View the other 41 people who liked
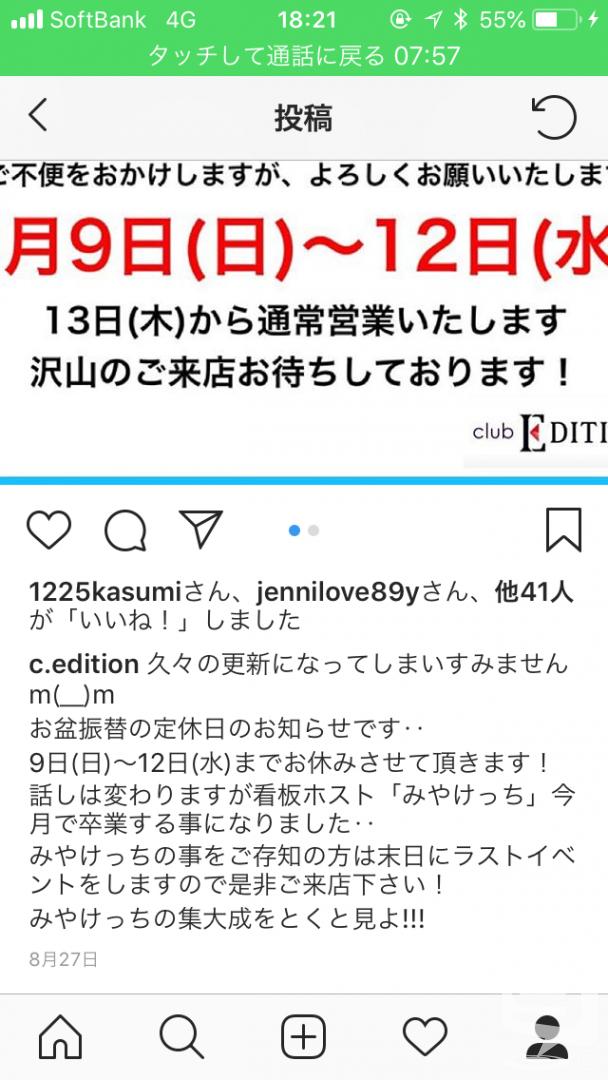 pyautogui.click(x=534, y=592)
